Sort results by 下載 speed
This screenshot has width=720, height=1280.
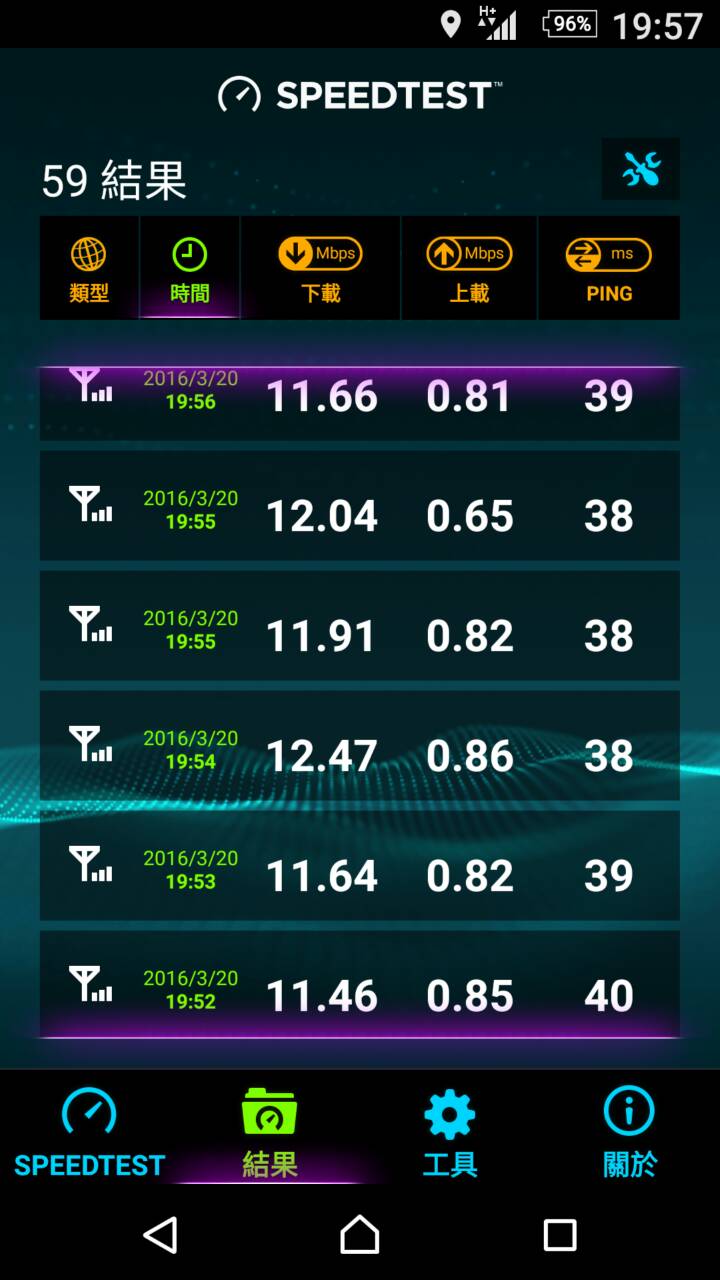(320, 268)
